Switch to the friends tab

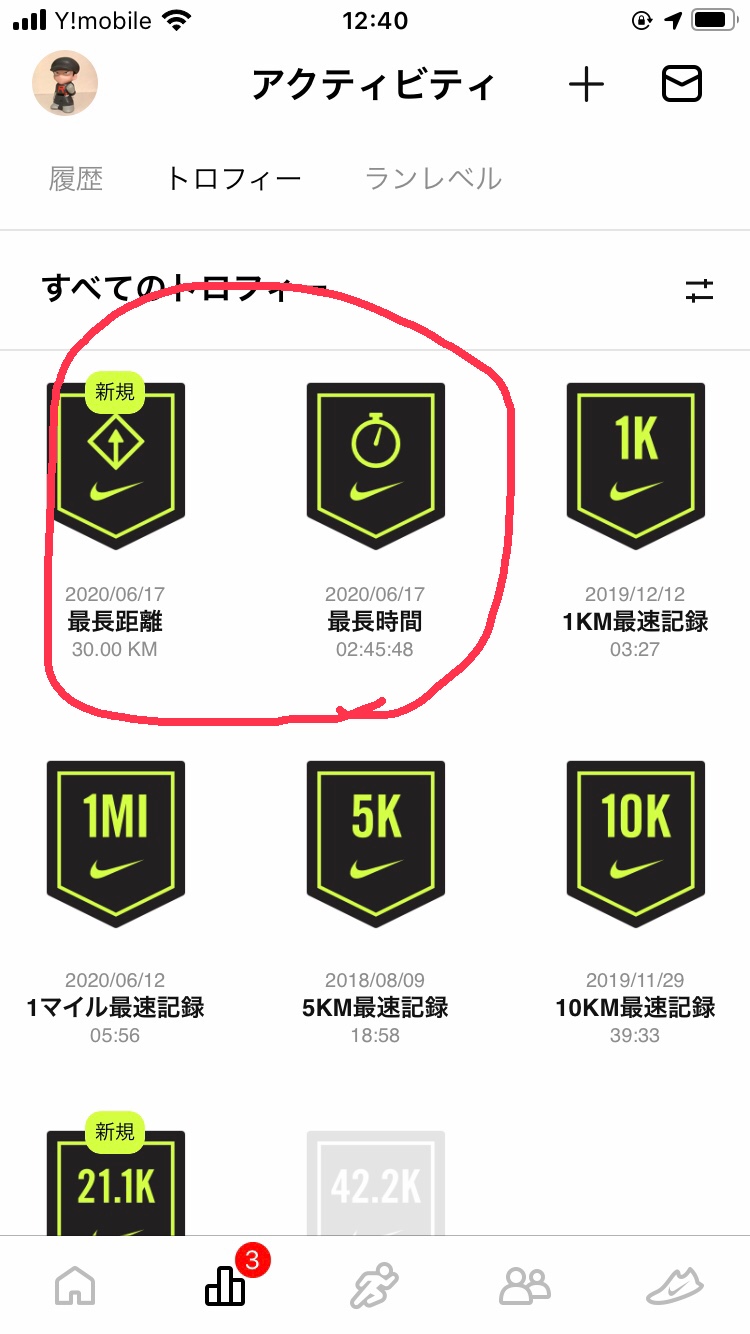pos(525,1285)
